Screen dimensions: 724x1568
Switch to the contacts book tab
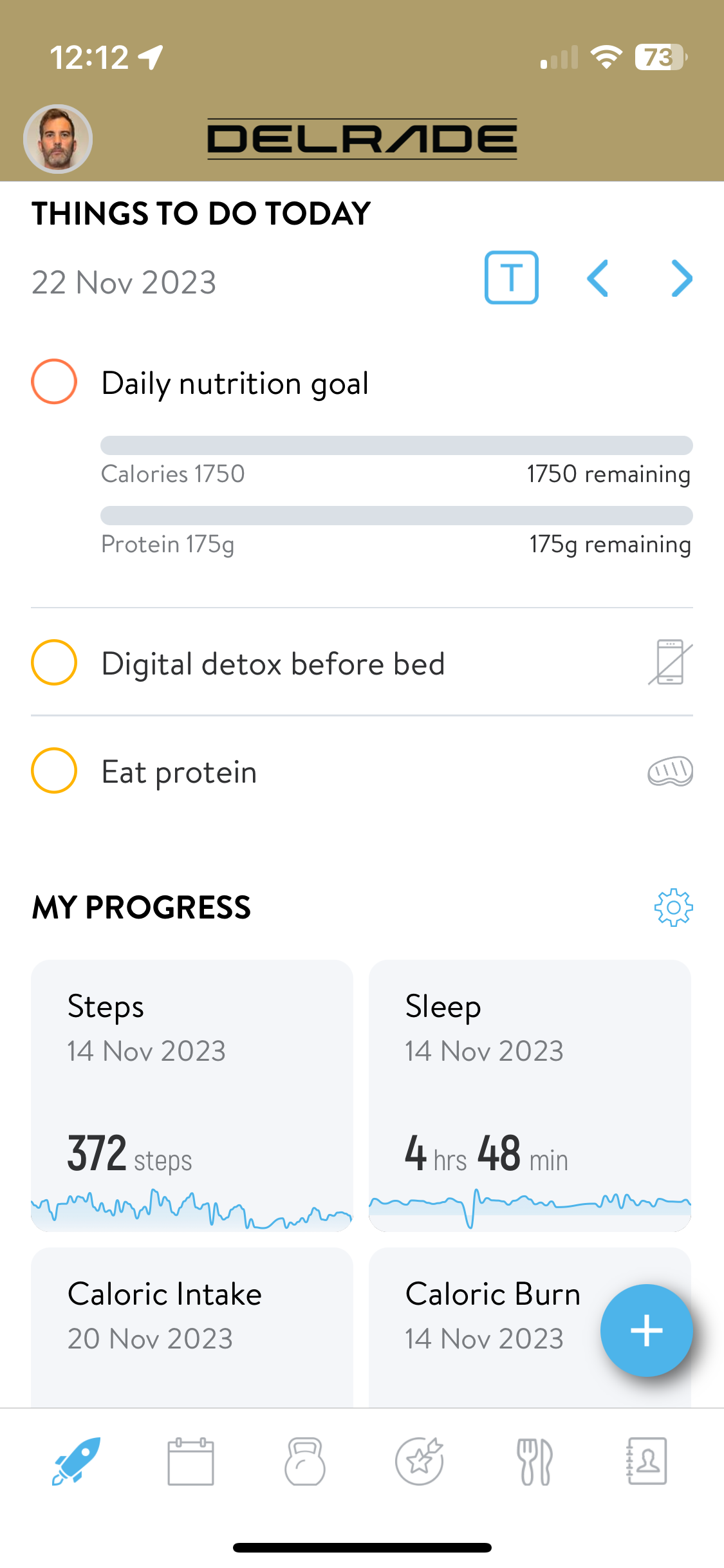click(x=647, y=1461)
